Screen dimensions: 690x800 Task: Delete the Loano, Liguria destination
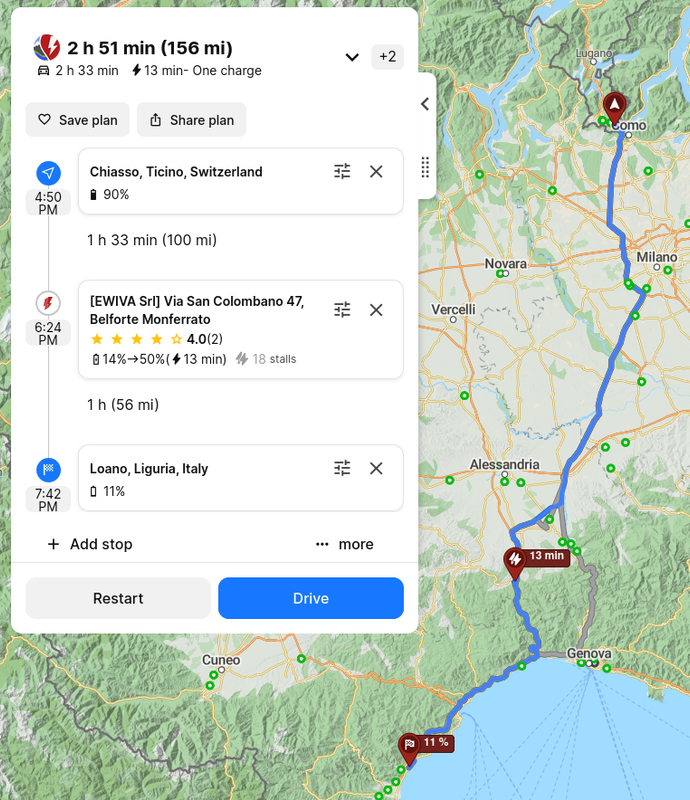pyautogui.click(x=376, y=468)
